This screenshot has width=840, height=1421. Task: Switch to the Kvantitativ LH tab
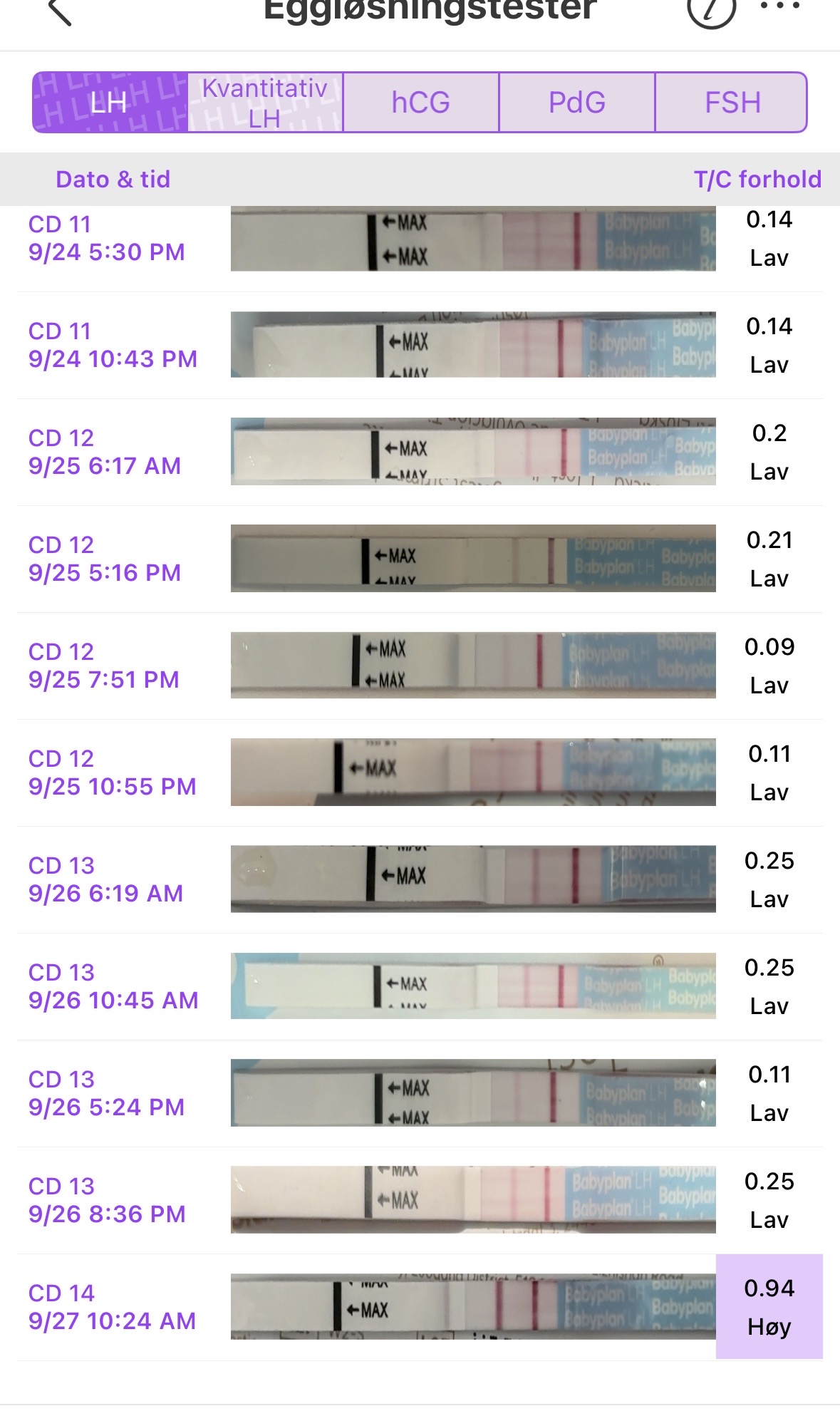265,103
